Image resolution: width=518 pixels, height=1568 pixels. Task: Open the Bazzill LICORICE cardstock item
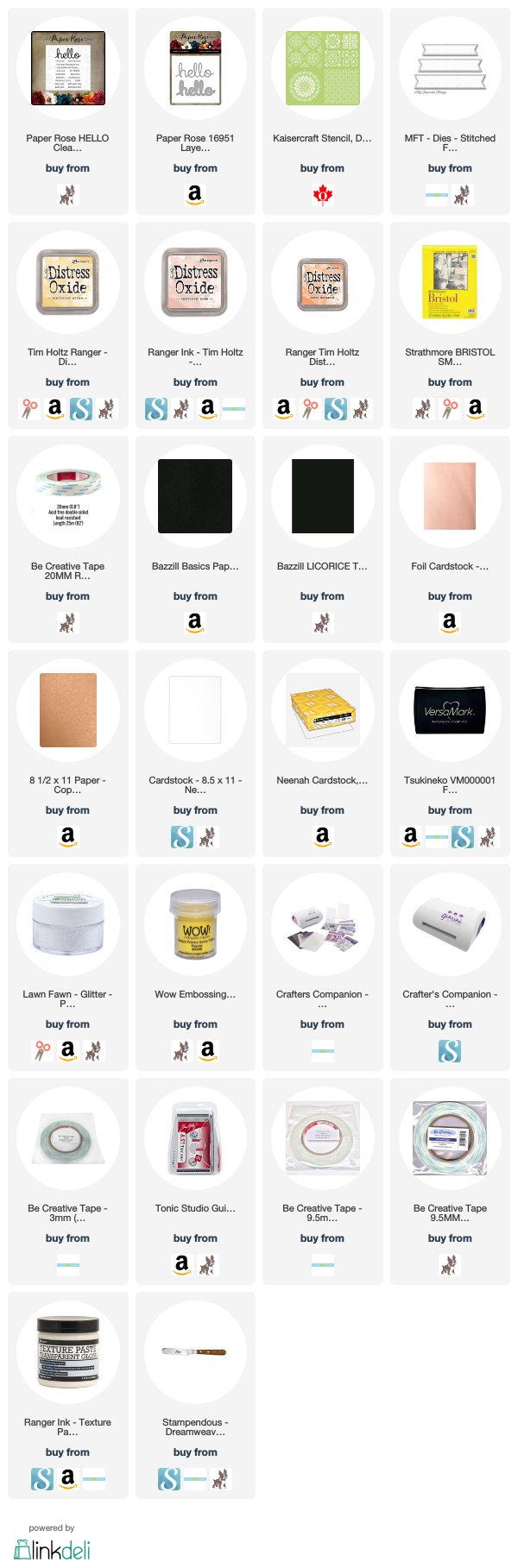322,497
